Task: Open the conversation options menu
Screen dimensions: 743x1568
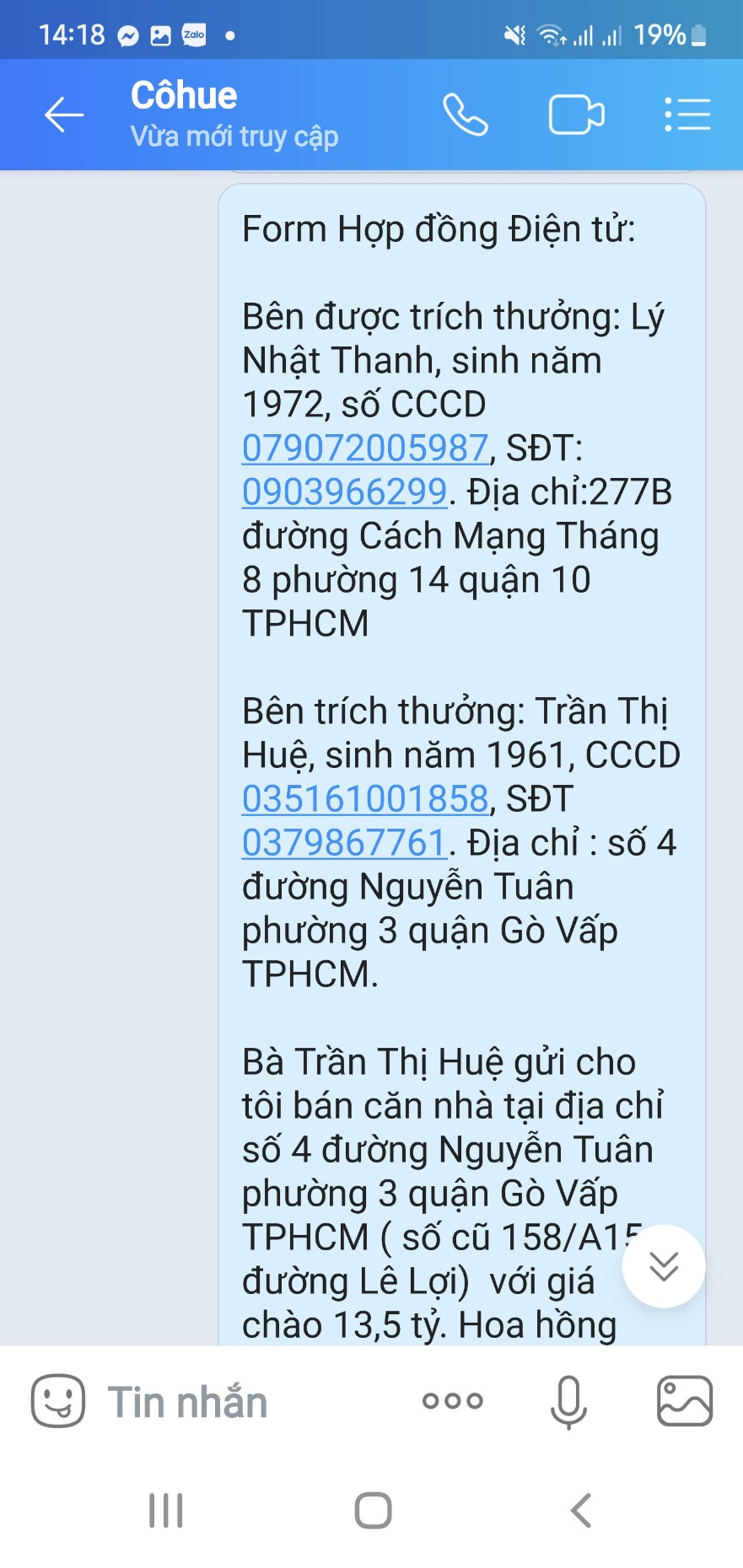Action: click(687, 115)
